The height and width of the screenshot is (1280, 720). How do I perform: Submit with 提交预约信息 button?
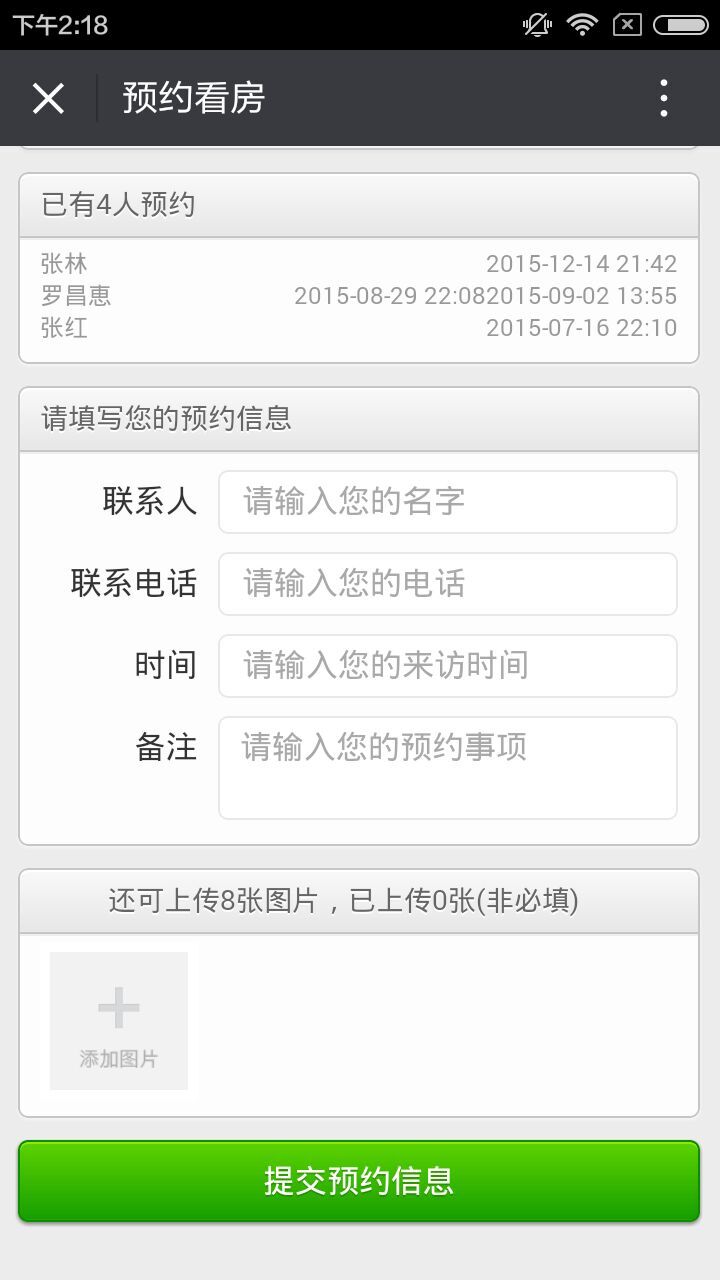pyautogui.click(x=359, y=1181)
